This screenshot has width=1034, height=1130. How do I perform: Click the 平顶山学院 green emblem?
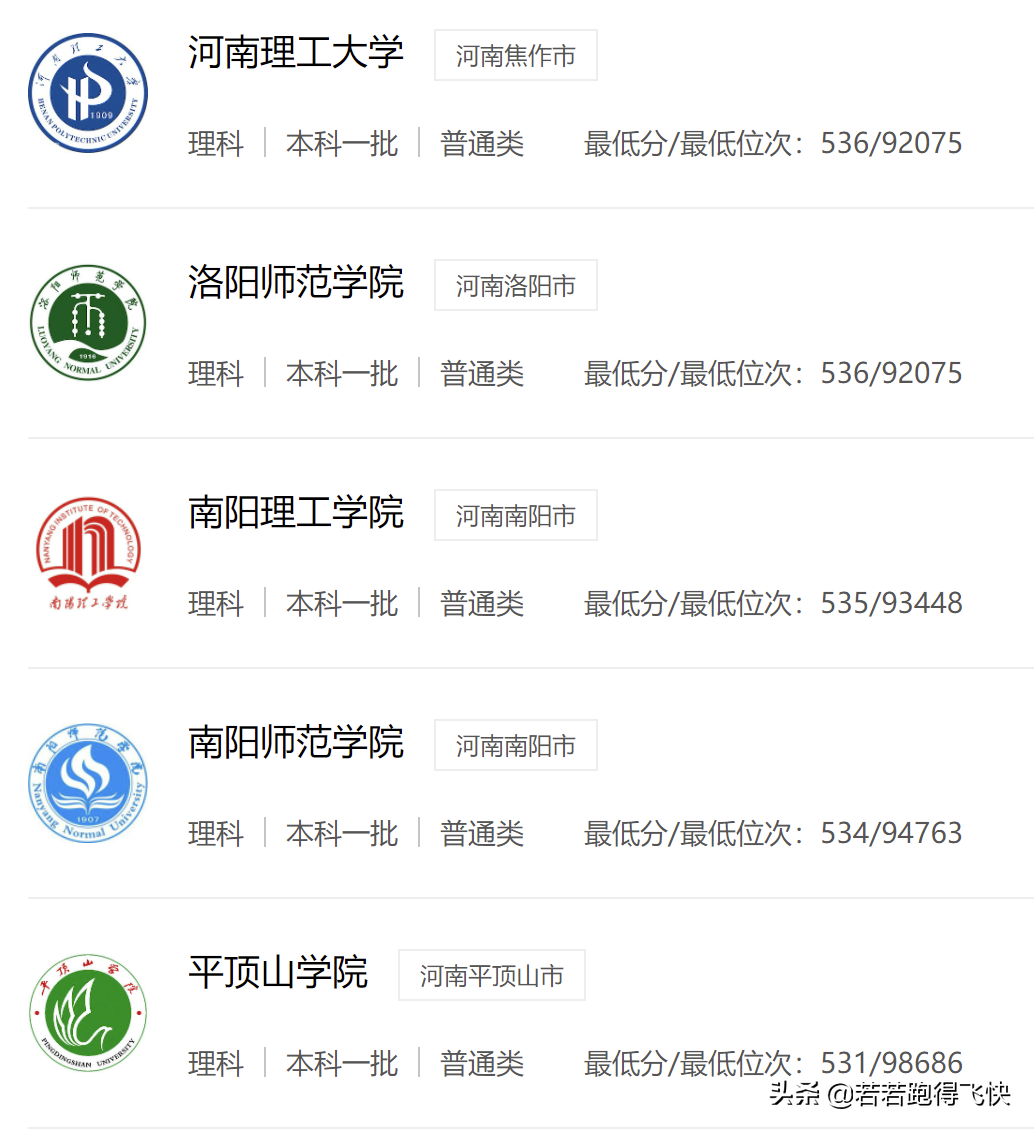pyautogui.click(x=88, y=1012)
